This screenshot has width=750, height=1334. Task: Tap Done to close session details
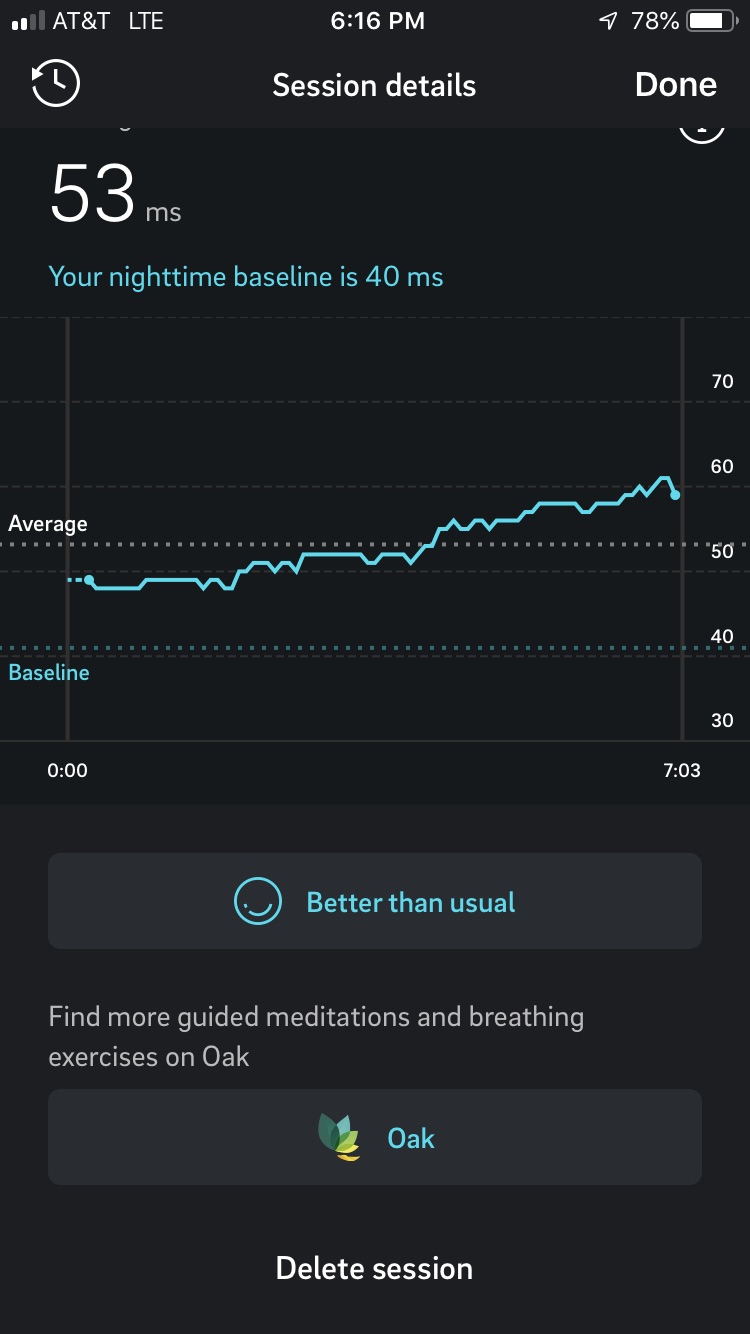675,85
